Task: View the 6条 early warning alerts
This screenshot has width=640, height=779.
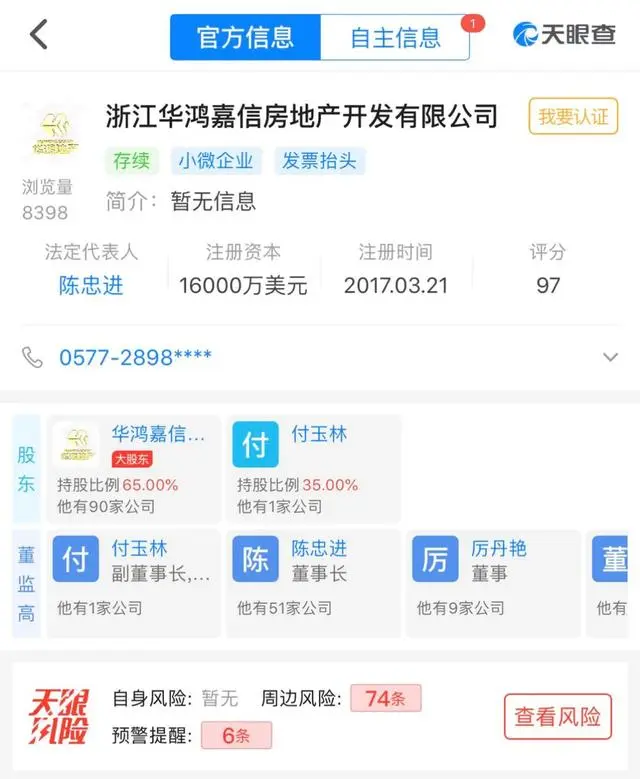Action: pyautogui.click(x=236, y=735)
